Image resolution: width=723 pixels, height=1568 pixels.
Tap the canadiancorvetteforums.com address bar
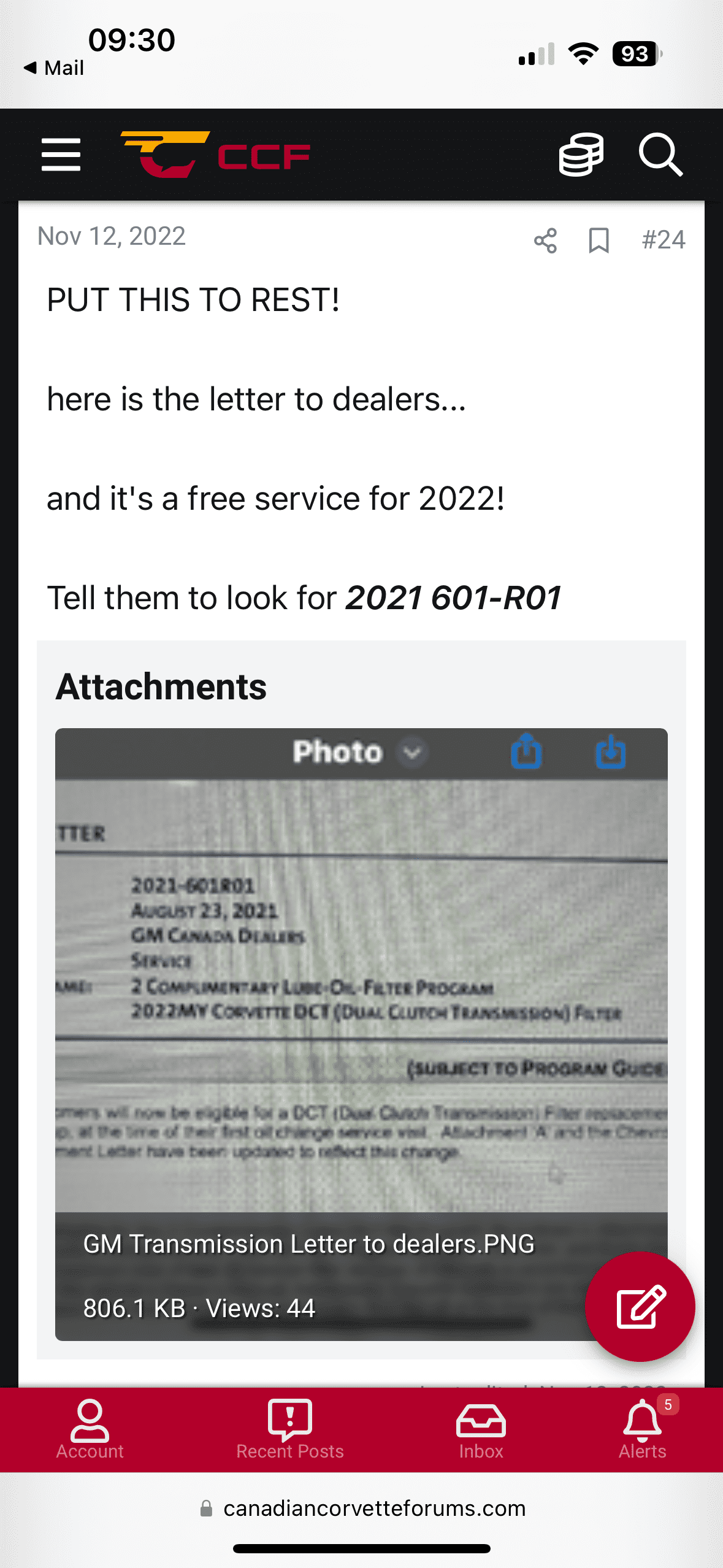coord(361,1508)
